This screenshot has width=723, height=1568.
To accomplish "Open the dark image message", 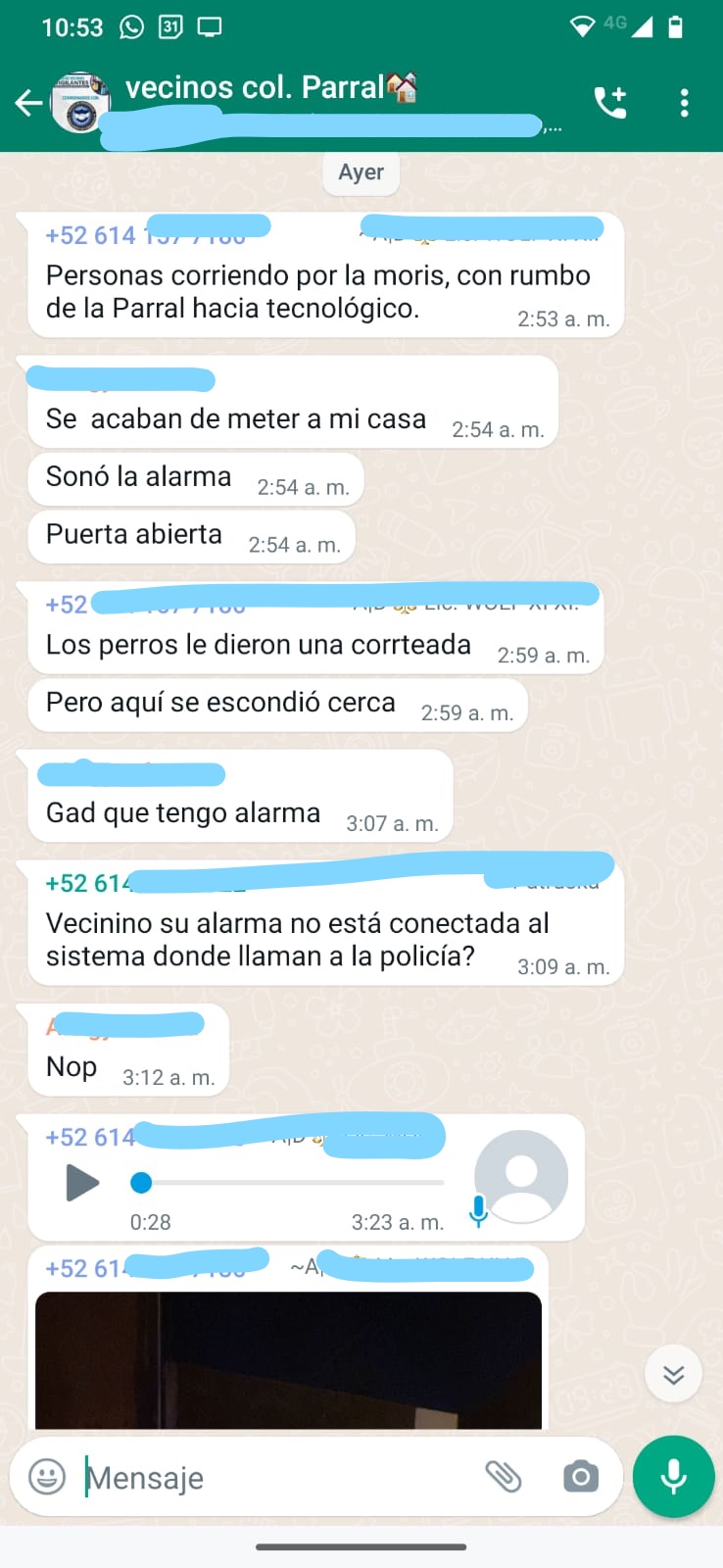I will click(288, 1359).
